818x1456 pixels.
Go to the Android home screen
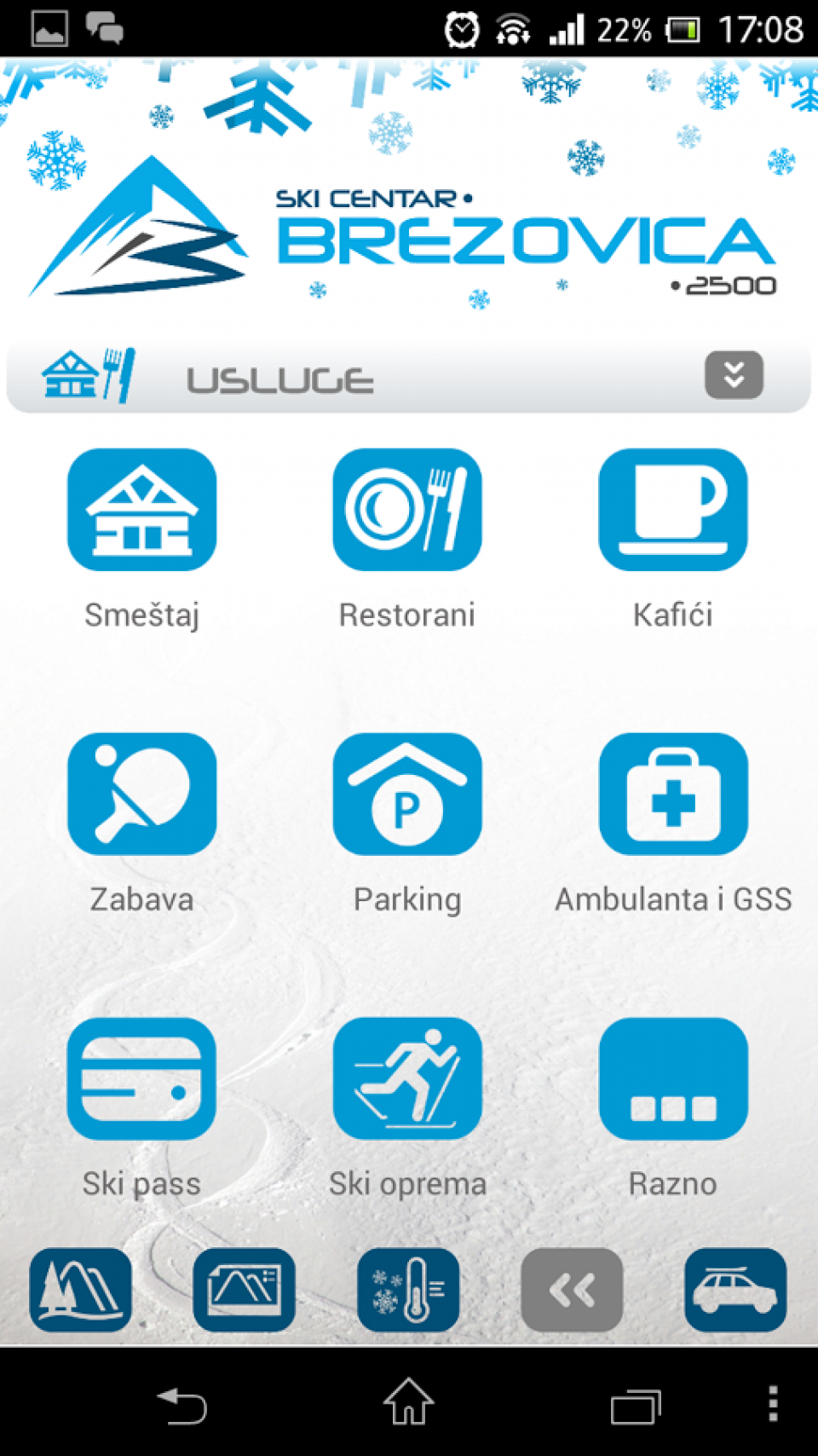click(409, 1402)
